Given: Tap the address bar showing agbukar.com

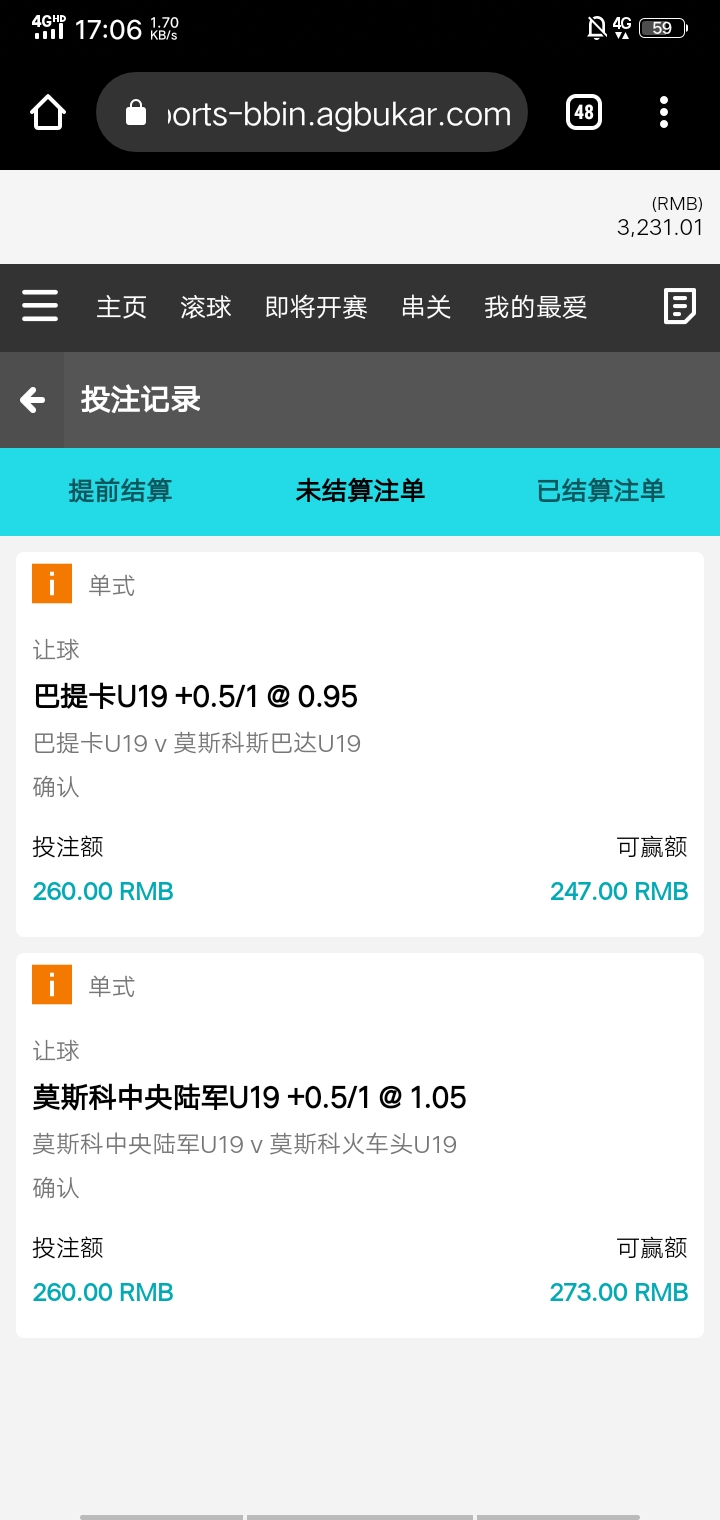Looking at the screenshot, I should click(x=312, y=113).
